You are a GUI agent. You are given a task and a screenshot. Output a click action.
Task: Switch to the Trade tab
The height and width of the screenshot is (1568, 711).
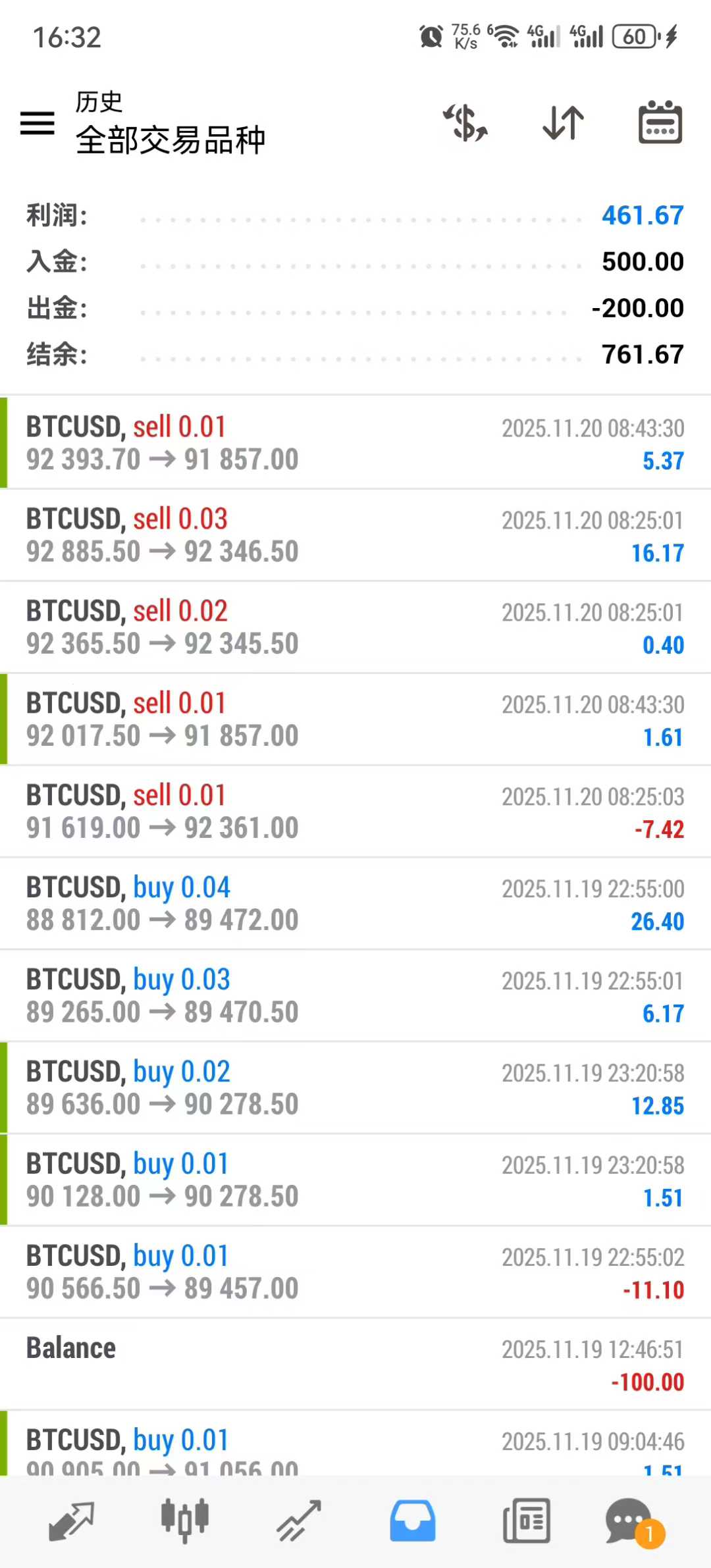[x=299, y=1521]
